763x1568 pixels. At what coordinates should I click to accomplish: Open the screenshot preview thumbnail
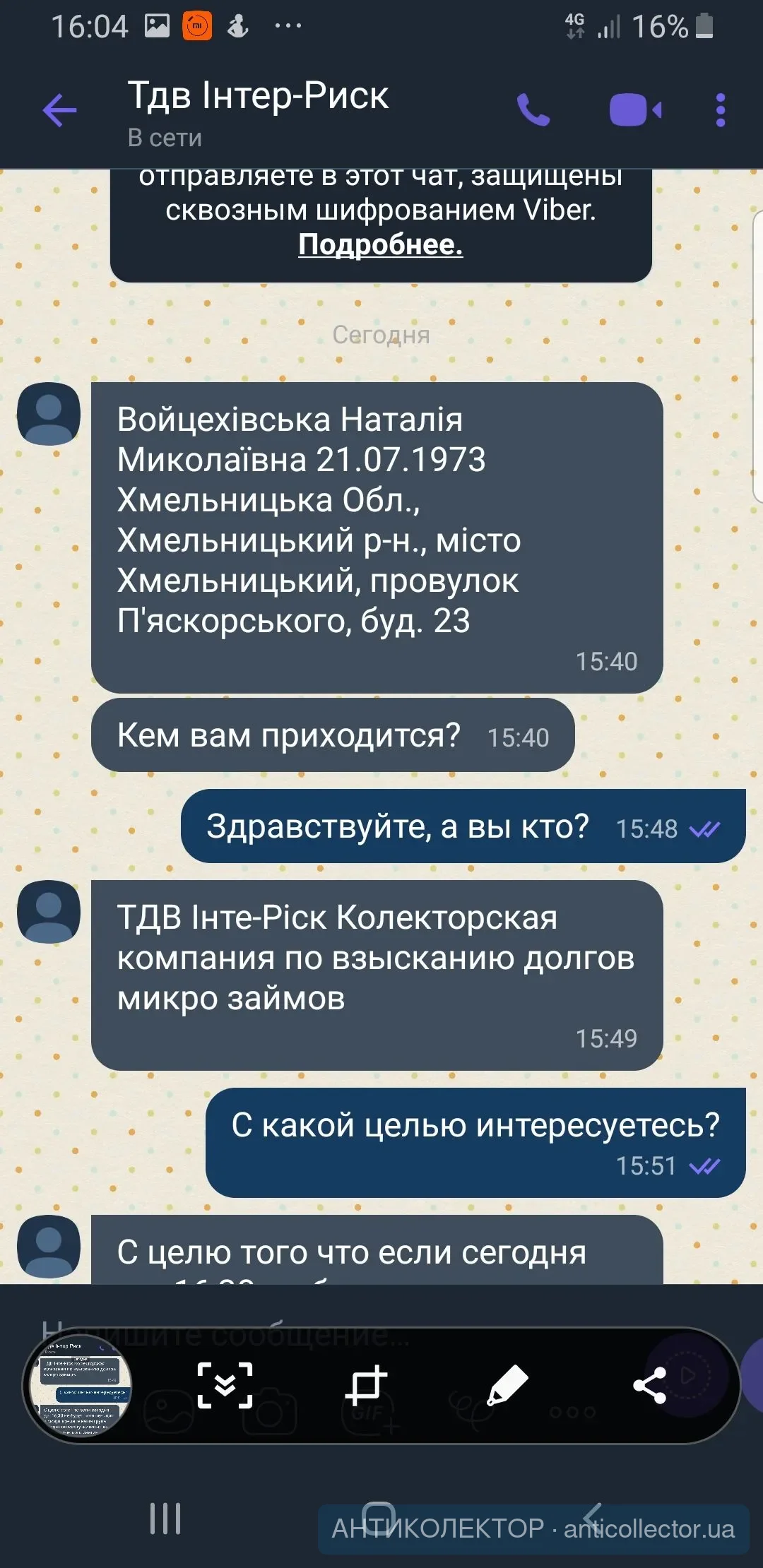click(x=79, y=1385)
